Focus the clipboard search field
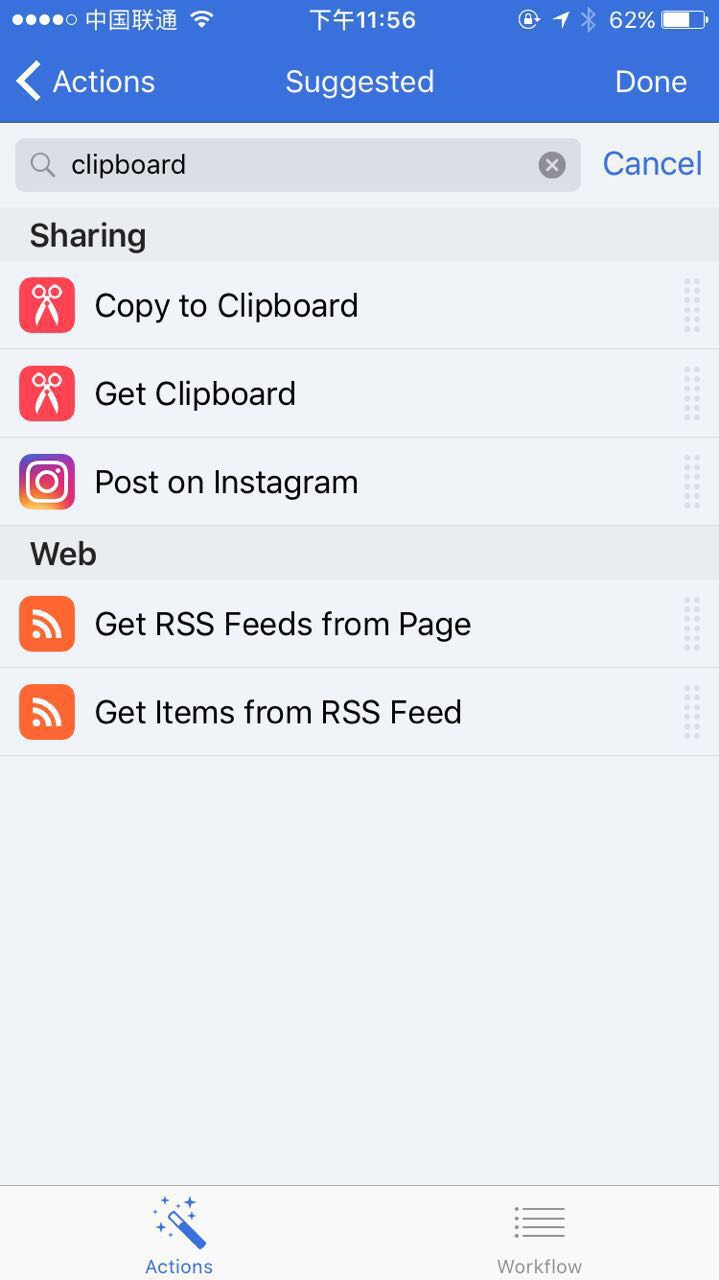Viewport: 719px width, 1280px height. tap(290, 165)
